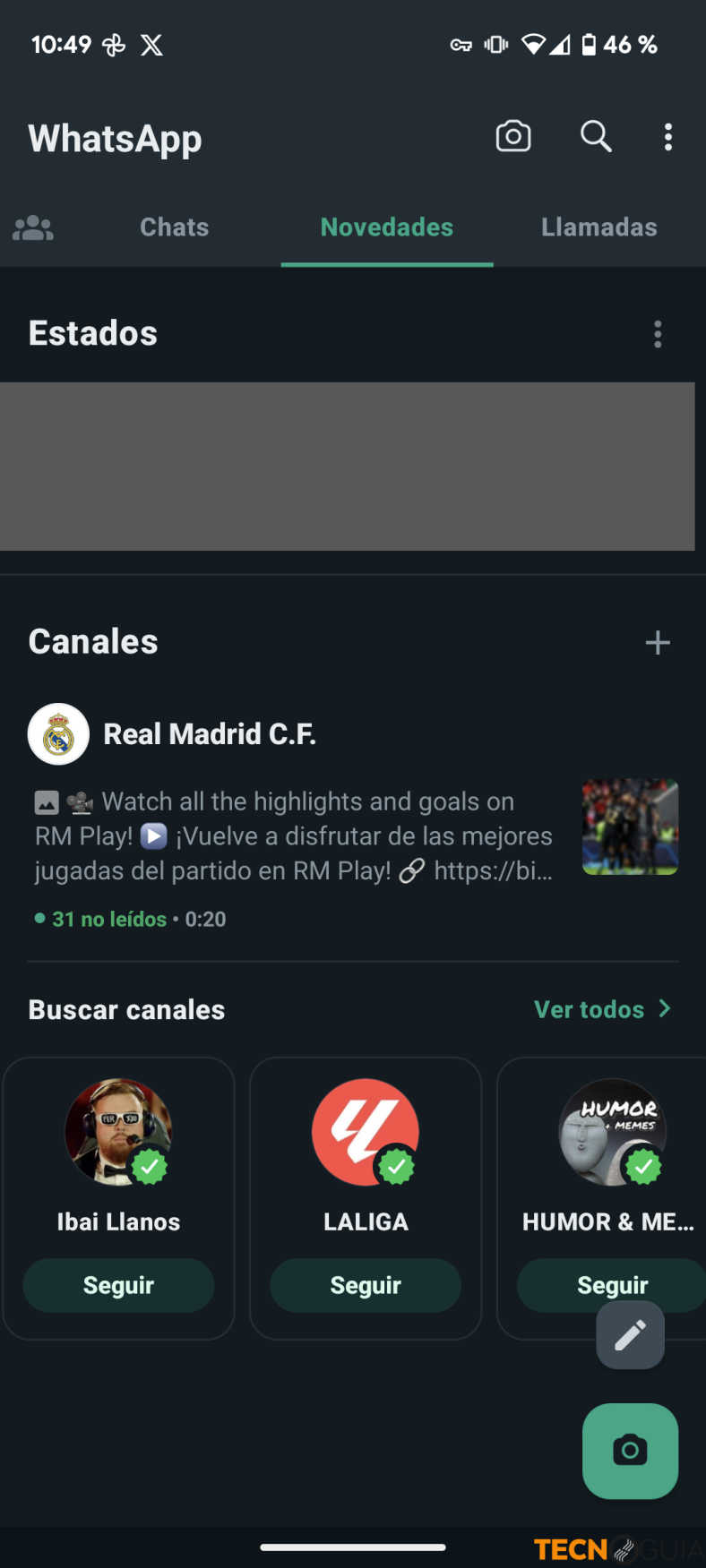706x1568 pixels.
Task: Follow the HUMOR & MEMES channel
Action: [x=612, y=1285]
